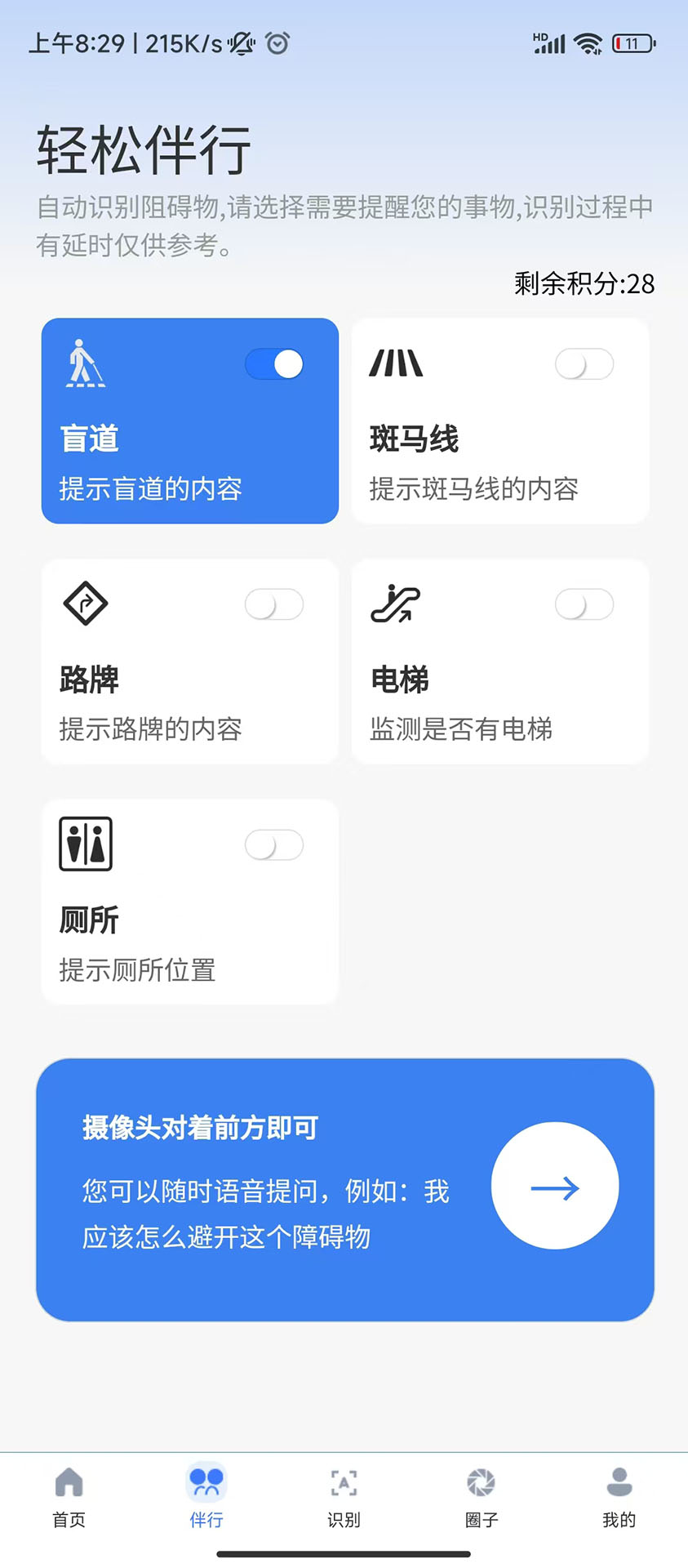Screen dimensions: 688x1568
Task: Disable the 盲道 blind path toggle
Action: [274, 364]
